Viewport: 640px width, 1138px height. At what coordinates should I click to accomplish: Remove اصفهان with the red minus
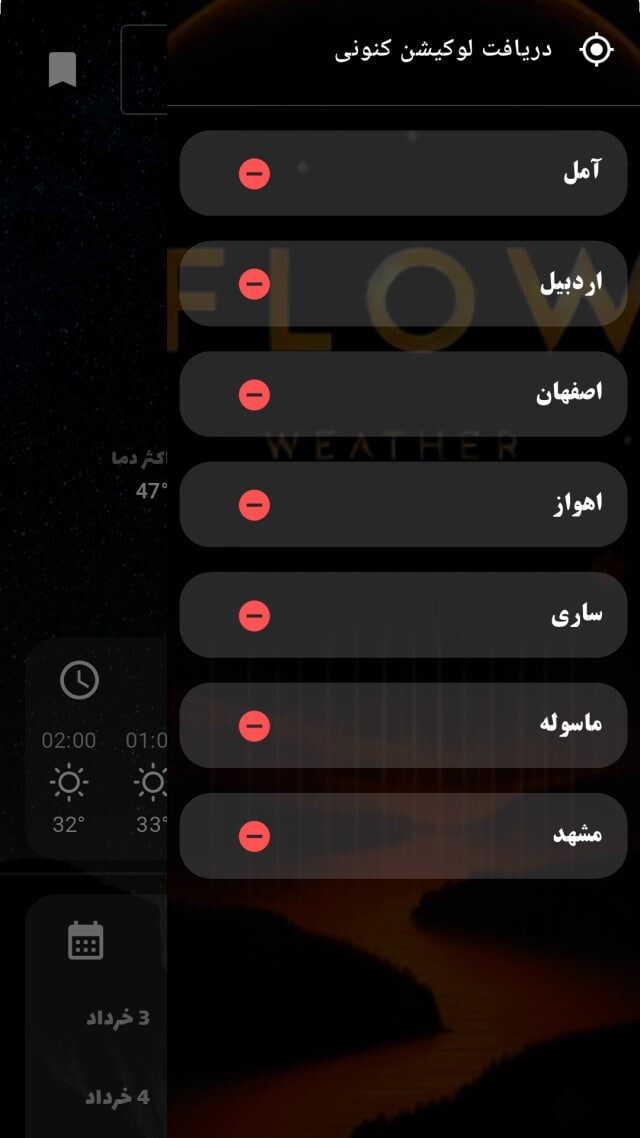pos(254,395)
